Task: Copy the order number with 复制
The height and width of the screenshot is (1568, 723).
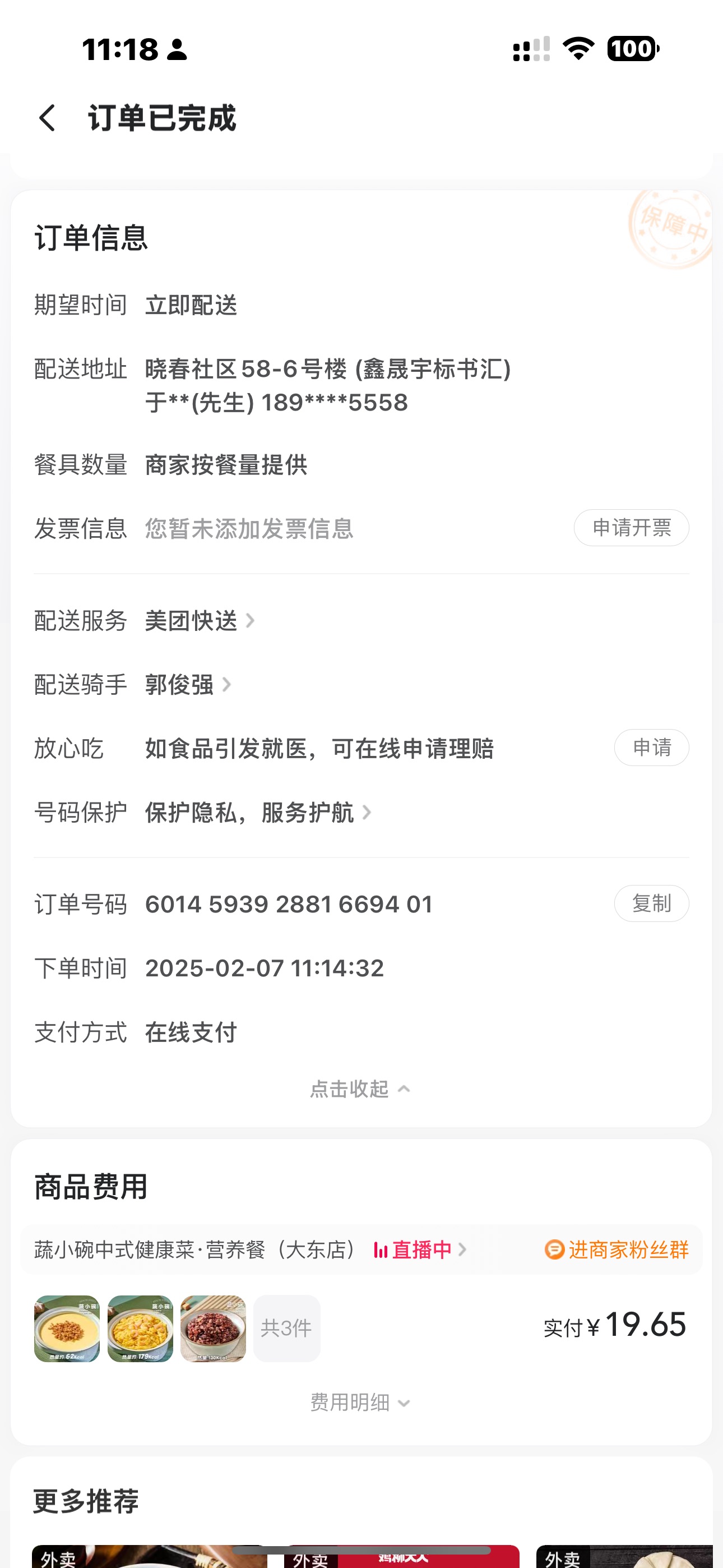Action: pos(651,903)
